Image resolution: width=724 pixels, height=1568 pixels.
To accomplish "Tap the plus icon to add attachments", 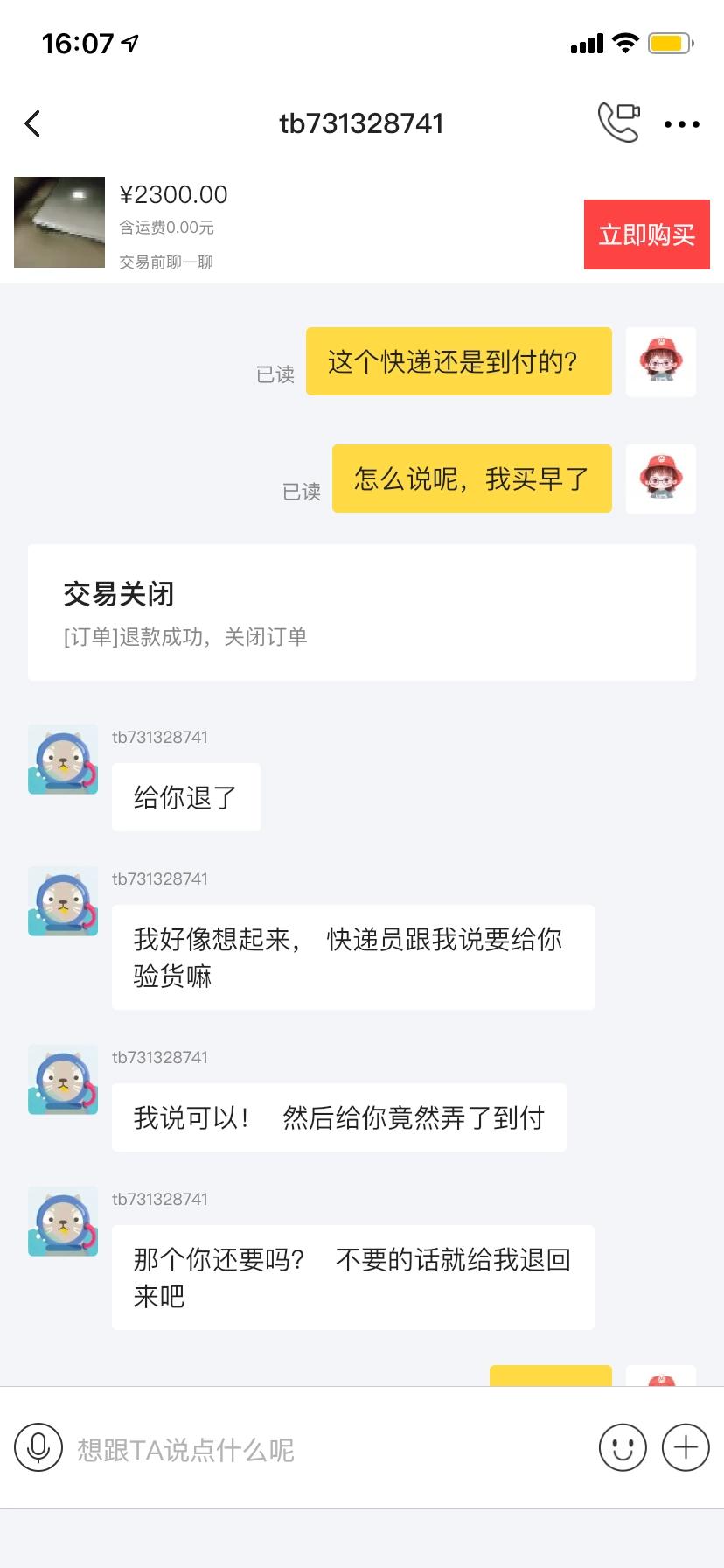I will [686, 1448].
